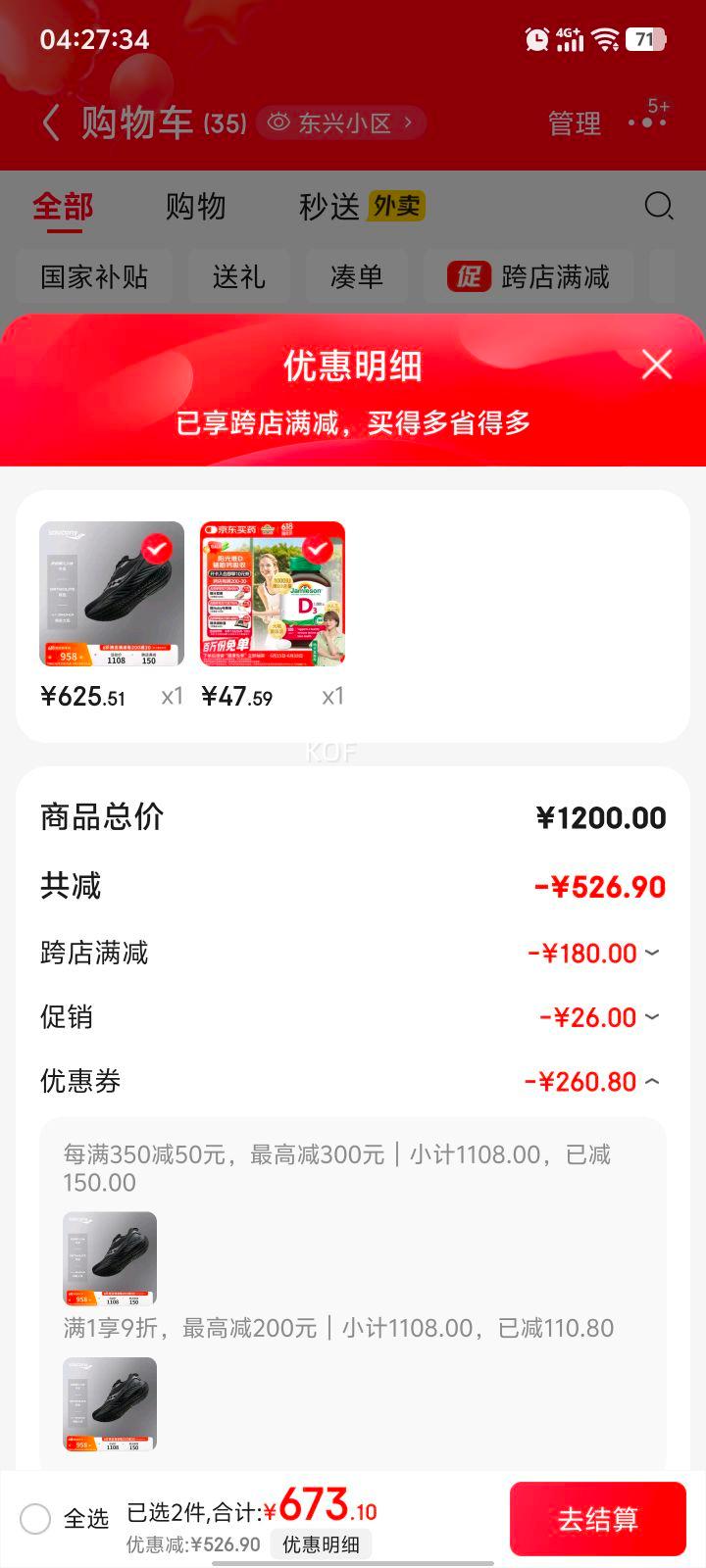Open the sneakers thumbnail in coupon details
Viewport: 706px width, 1568px height.
coord(109,1259)
